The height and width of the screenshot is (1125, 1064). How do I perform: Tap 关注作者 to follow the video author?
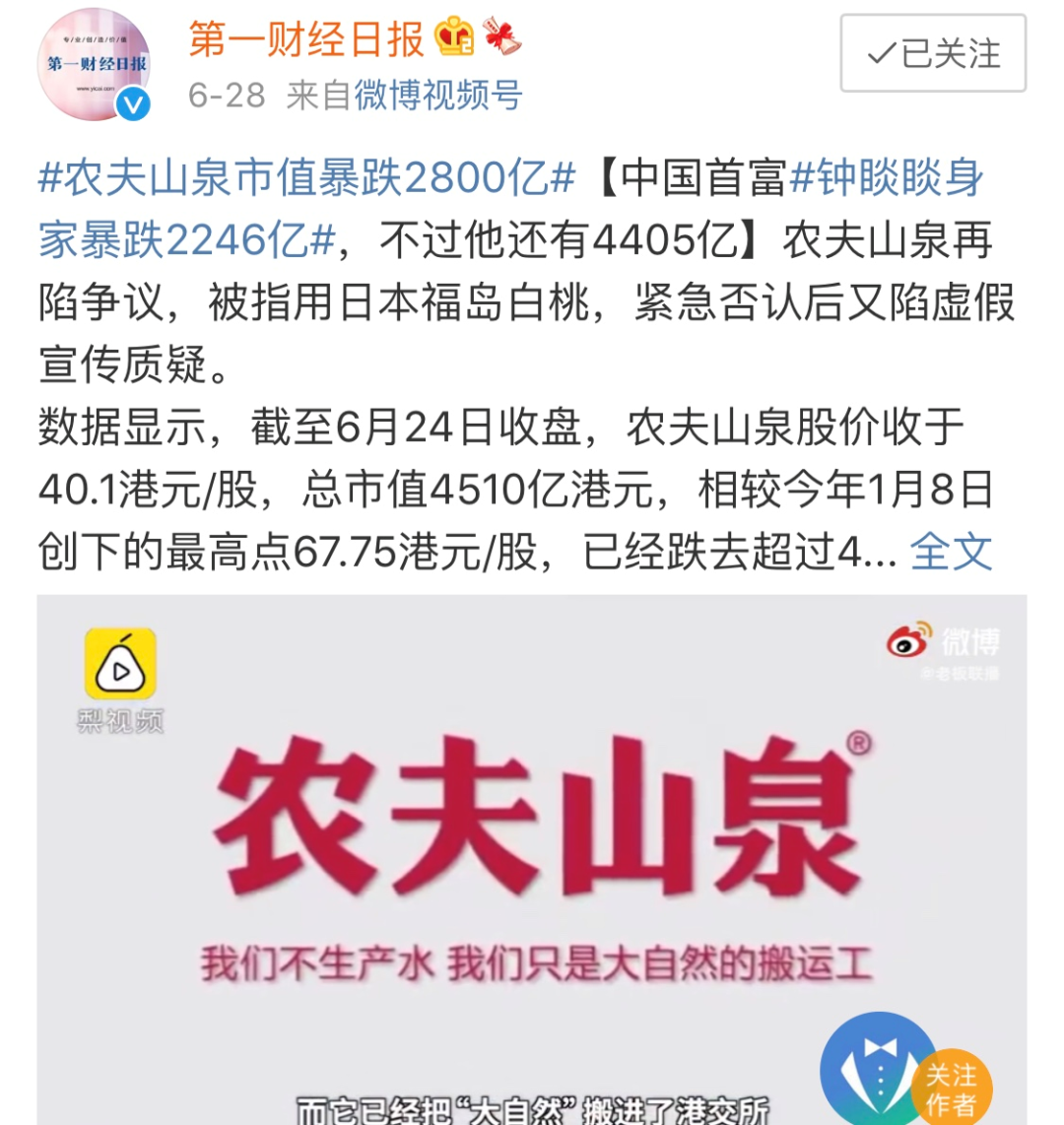tap(950, 1087)
